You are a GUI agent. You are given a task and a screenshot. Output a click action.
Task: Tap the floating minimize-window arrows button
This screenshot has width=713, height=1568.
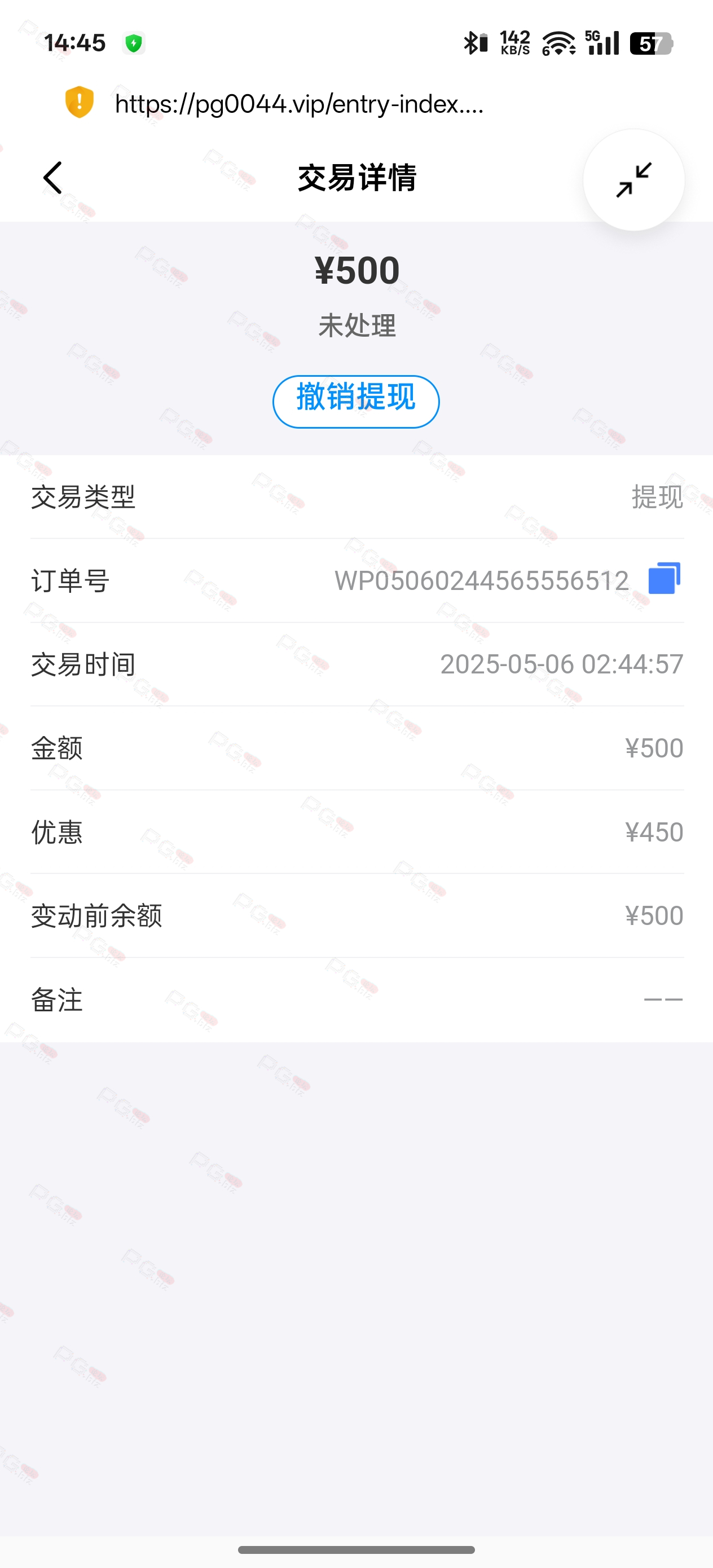tap(634, 179)
